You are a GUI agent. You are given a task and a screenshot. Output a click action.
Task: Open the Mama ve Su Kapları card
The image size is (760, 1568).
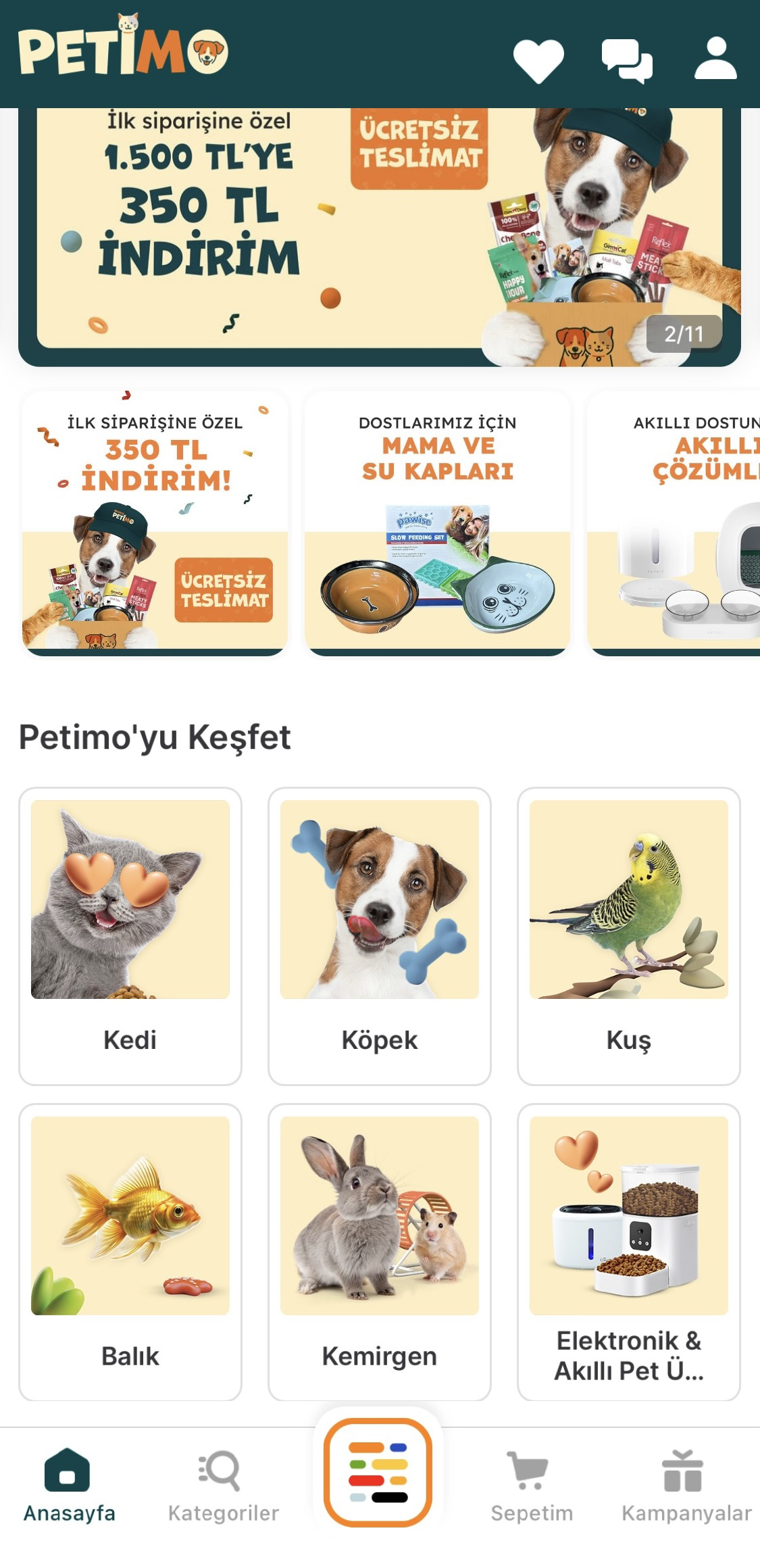[x=437, y=524]
